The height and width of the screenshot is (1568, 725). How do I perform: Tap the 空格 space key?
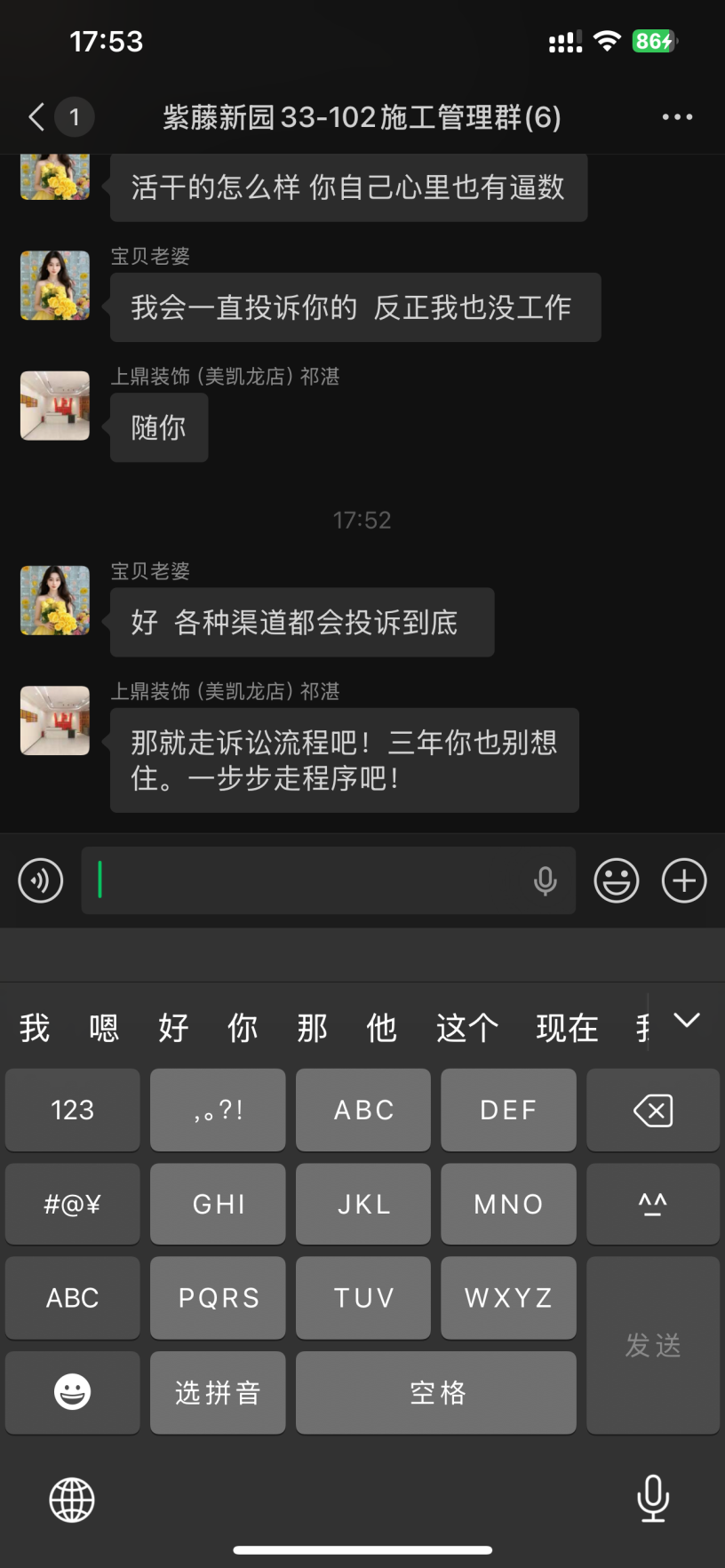[436, 1392]
